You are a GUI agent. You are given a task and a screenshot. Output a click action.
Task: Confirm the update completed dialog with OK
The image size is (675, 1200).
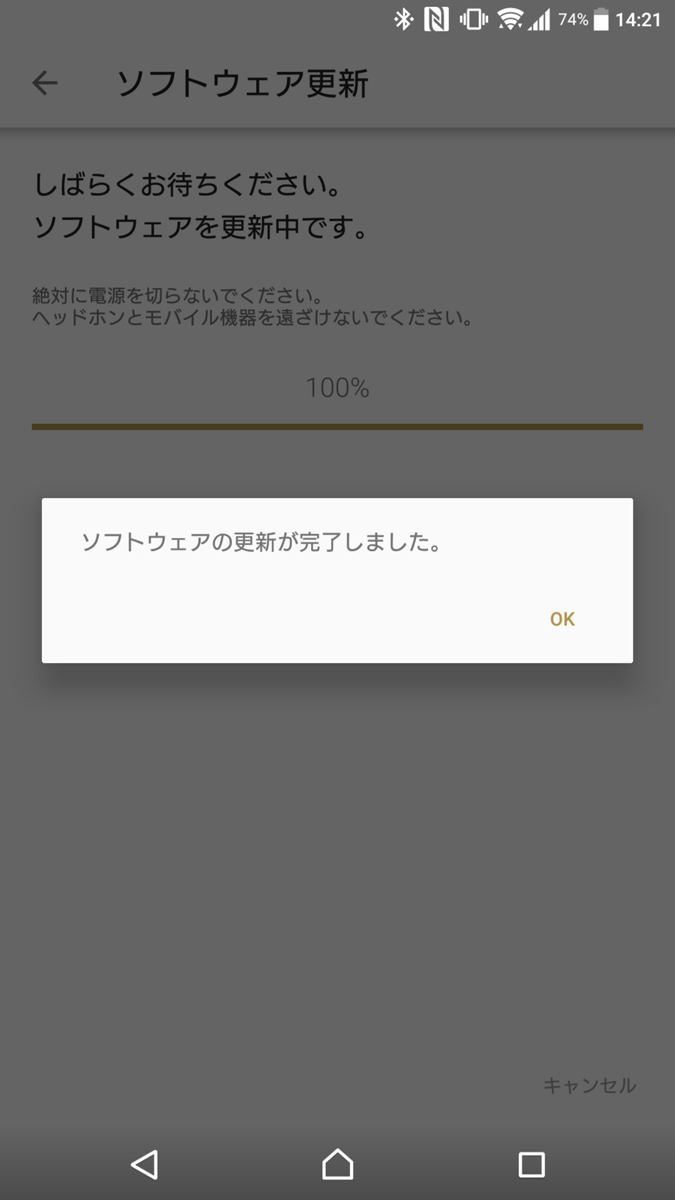pos(562,619)
